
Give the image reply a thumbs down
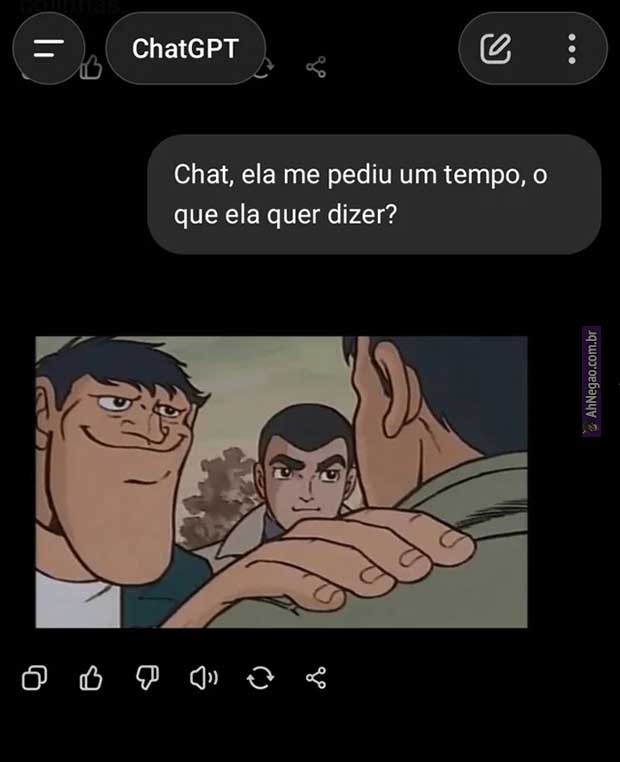[147, 679]
